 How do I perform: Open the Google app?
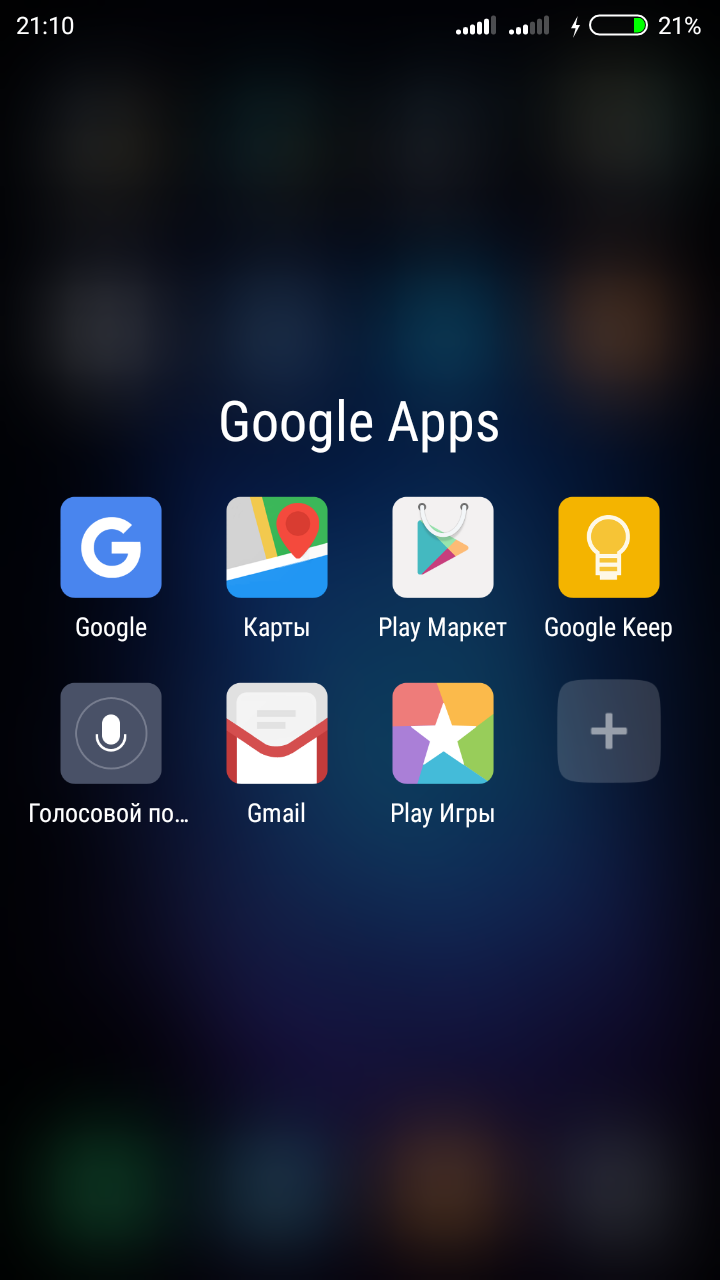click(x=111, y=547)
